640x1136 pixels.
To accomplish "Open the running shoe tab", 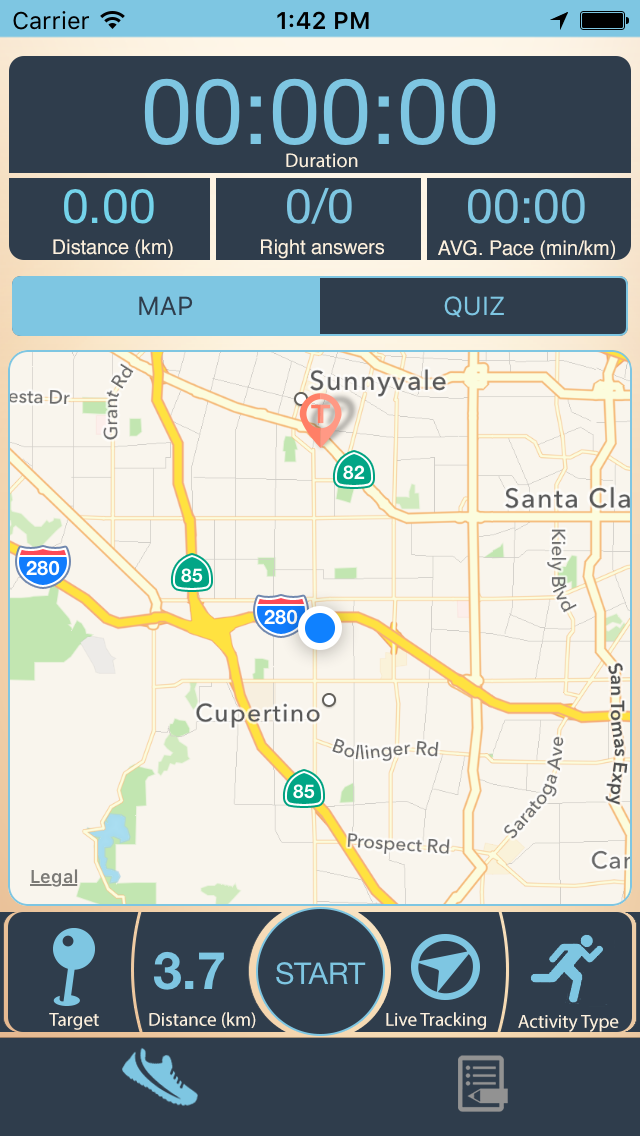I will click(160, 1081).
